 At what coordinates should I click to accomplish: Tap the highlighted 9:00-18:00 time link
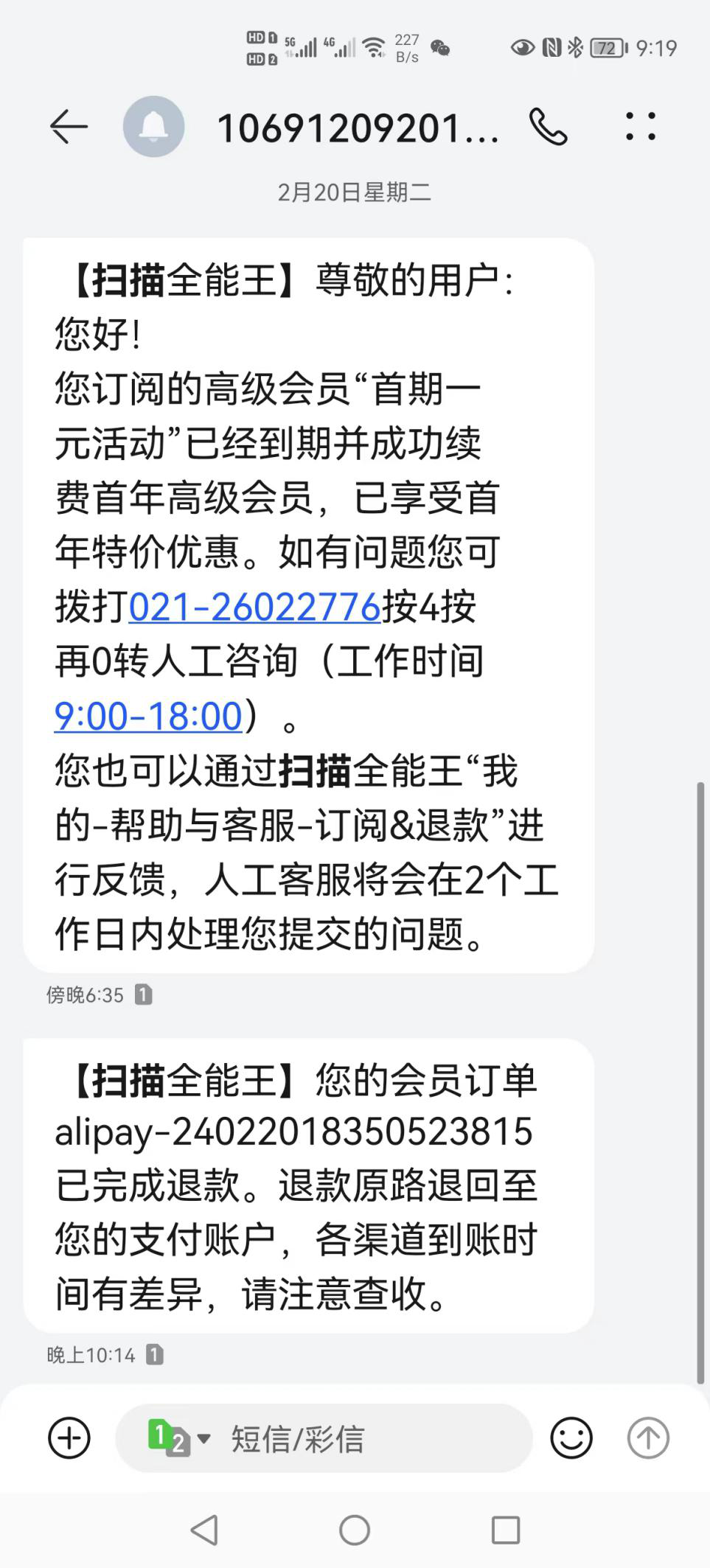pyautogui.click(x=149, y=714)
